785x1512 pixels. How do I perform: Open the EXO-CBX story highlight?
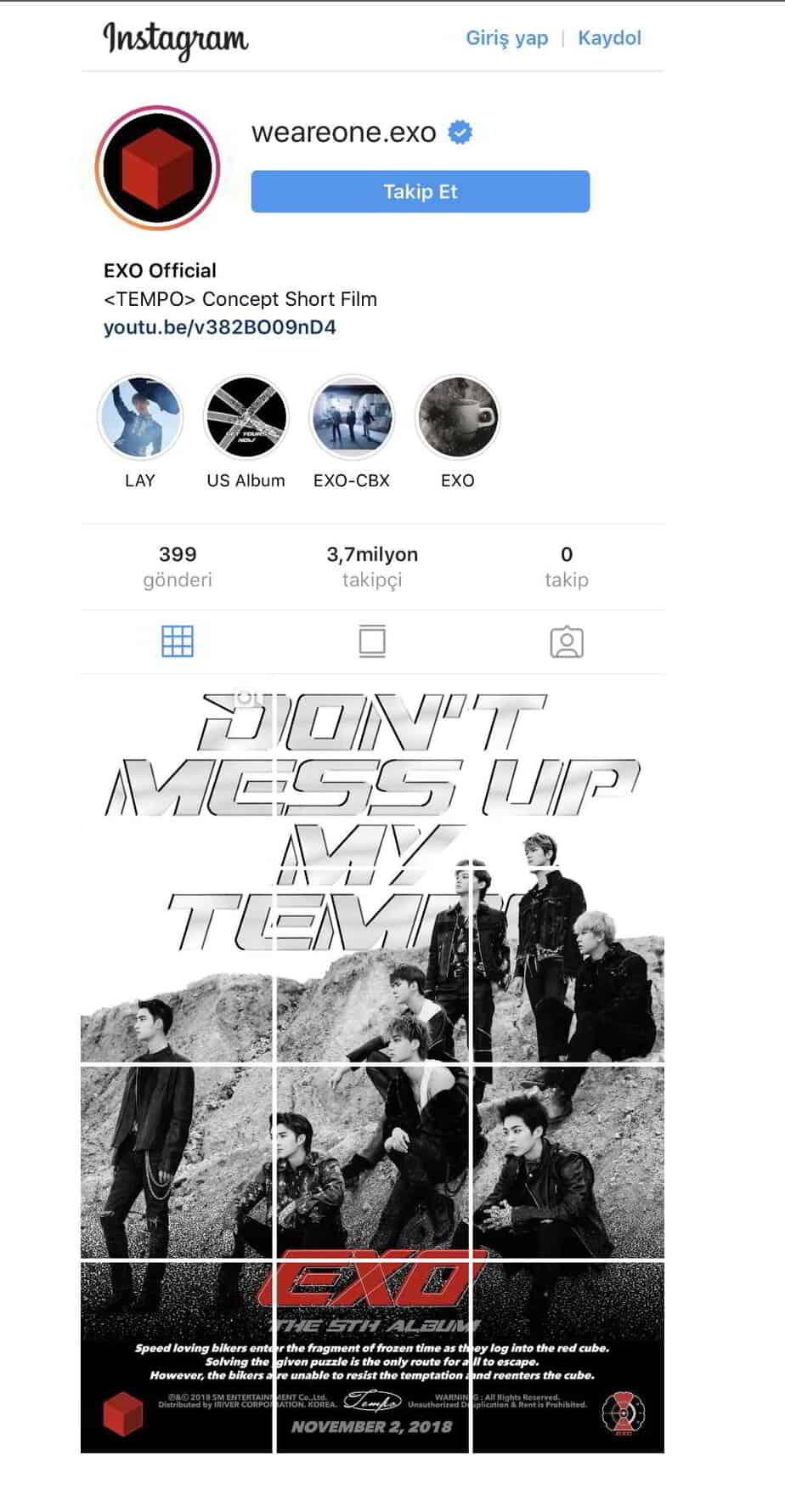click(x=352, y=418)
